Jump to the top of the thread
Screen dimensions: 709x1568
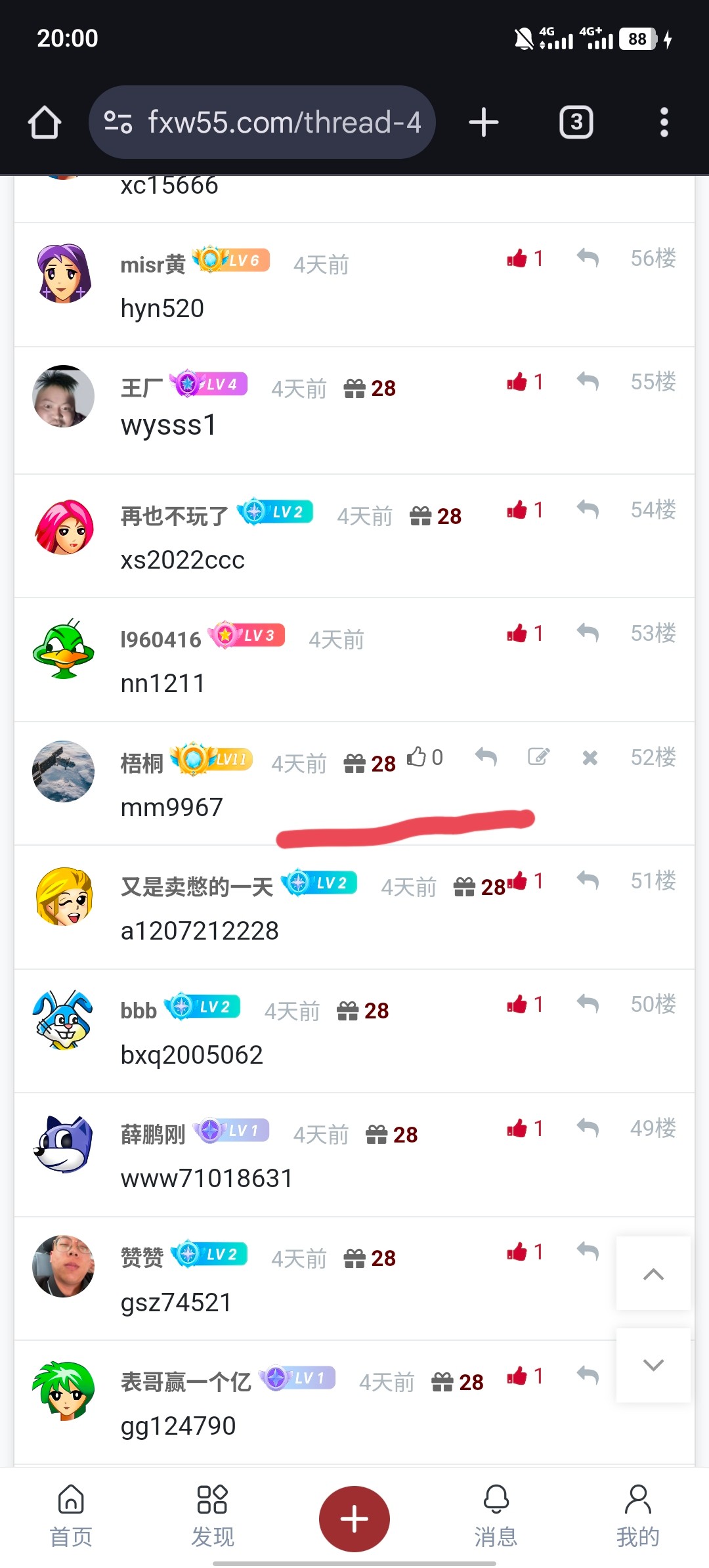653,1274
